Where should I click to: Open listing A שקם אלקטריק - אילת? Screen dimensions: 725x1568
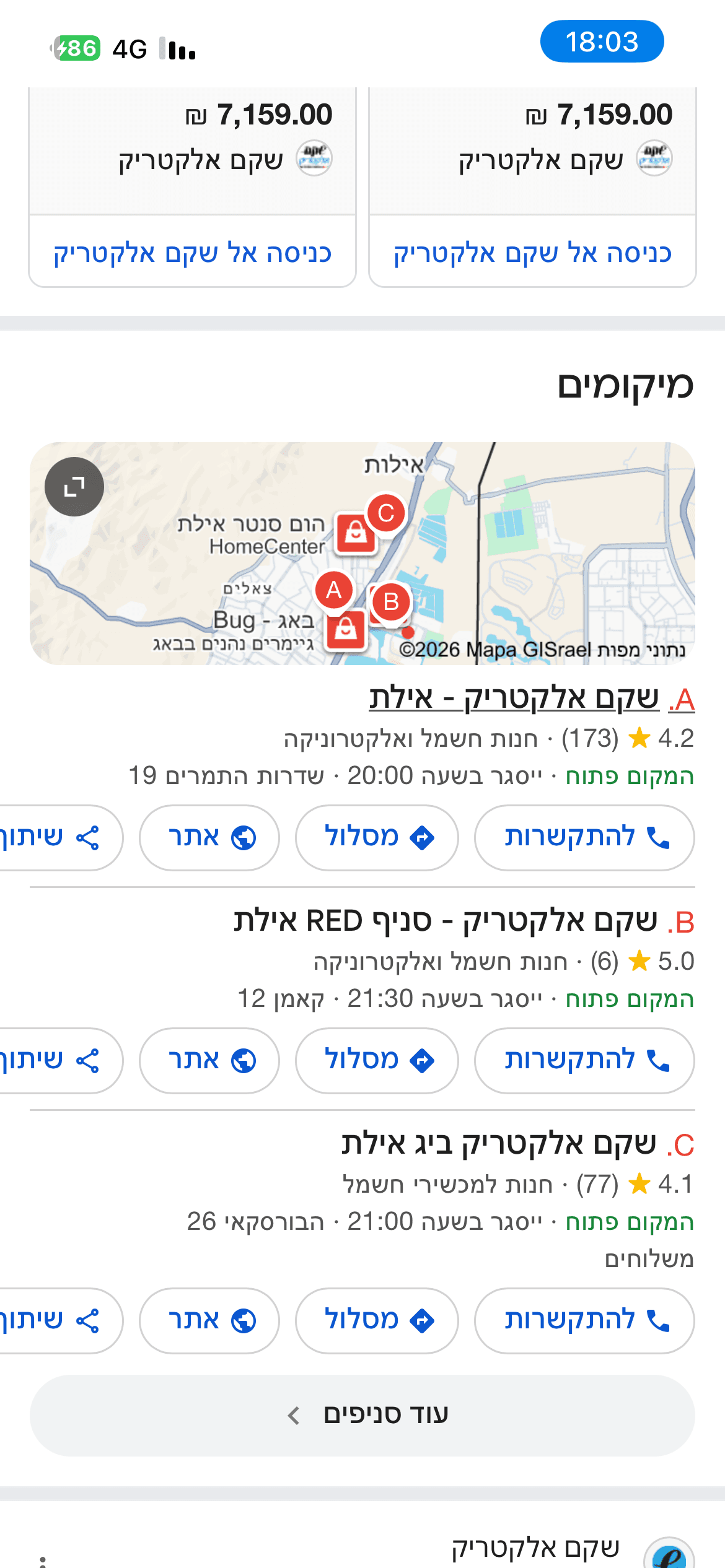(531, 699)
